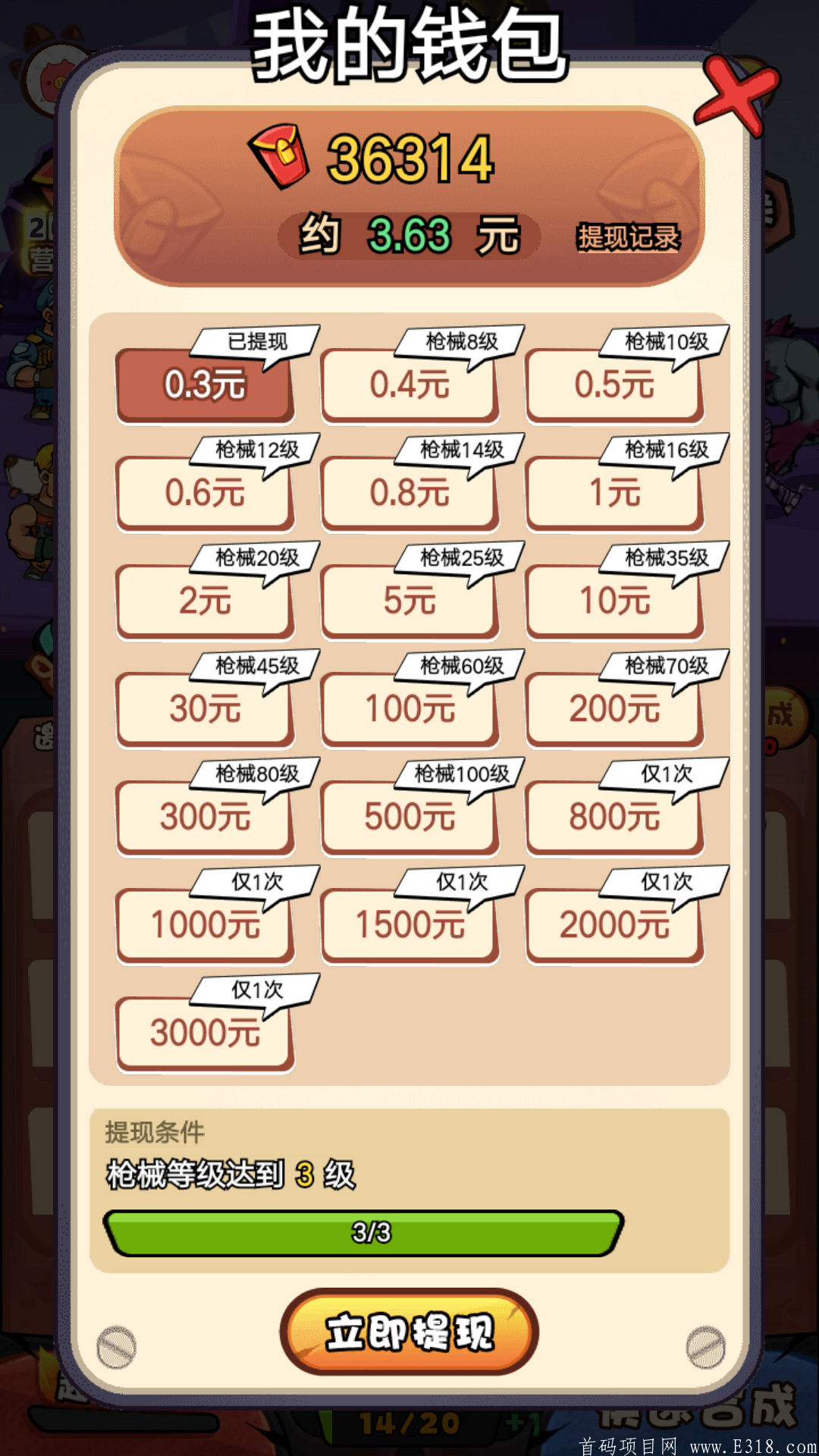819x1456 pixels.
Task: Select the 0.4元 withdrawal option
Action: pyautogui.click(x=409, y=385)
